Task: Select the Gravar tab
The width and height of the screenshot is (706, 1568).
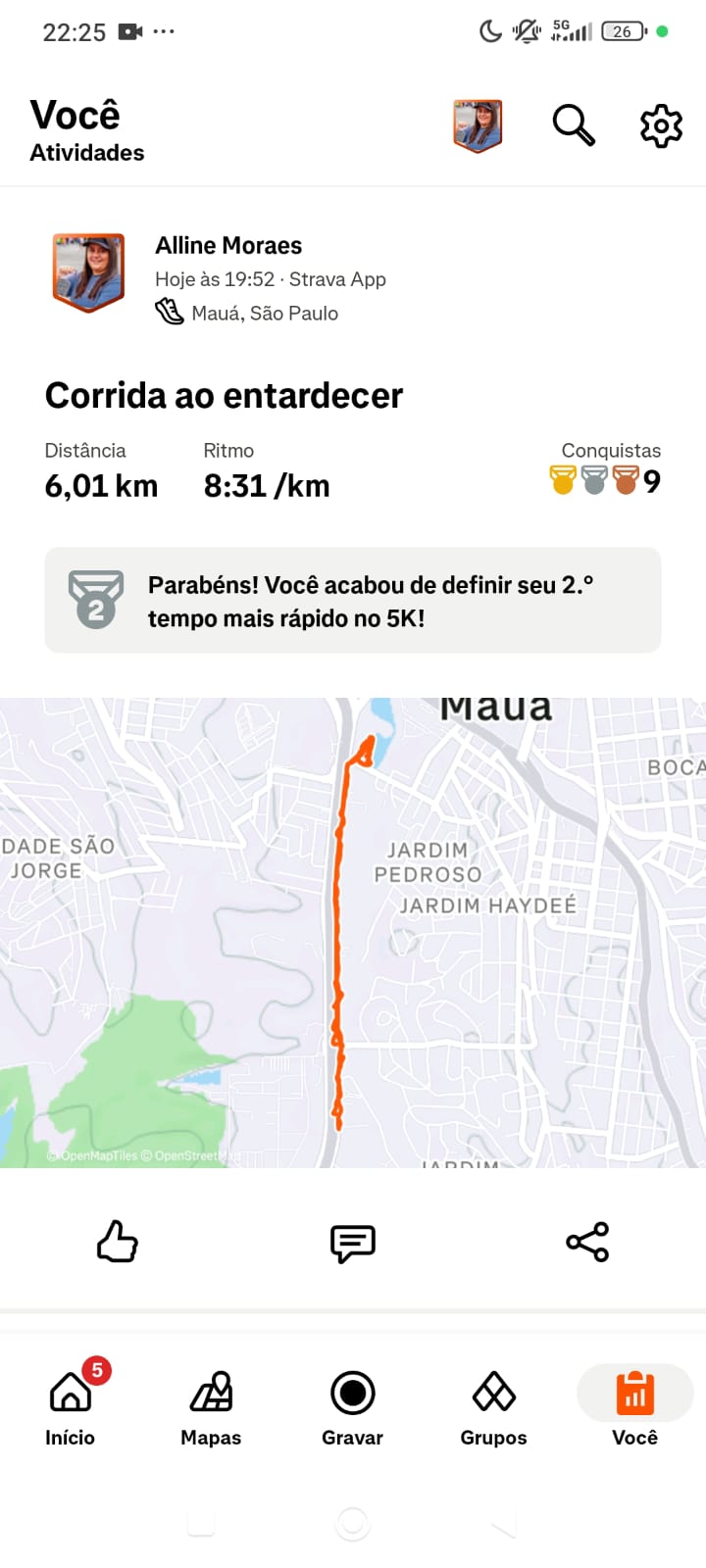Action: click(352, 1407)
